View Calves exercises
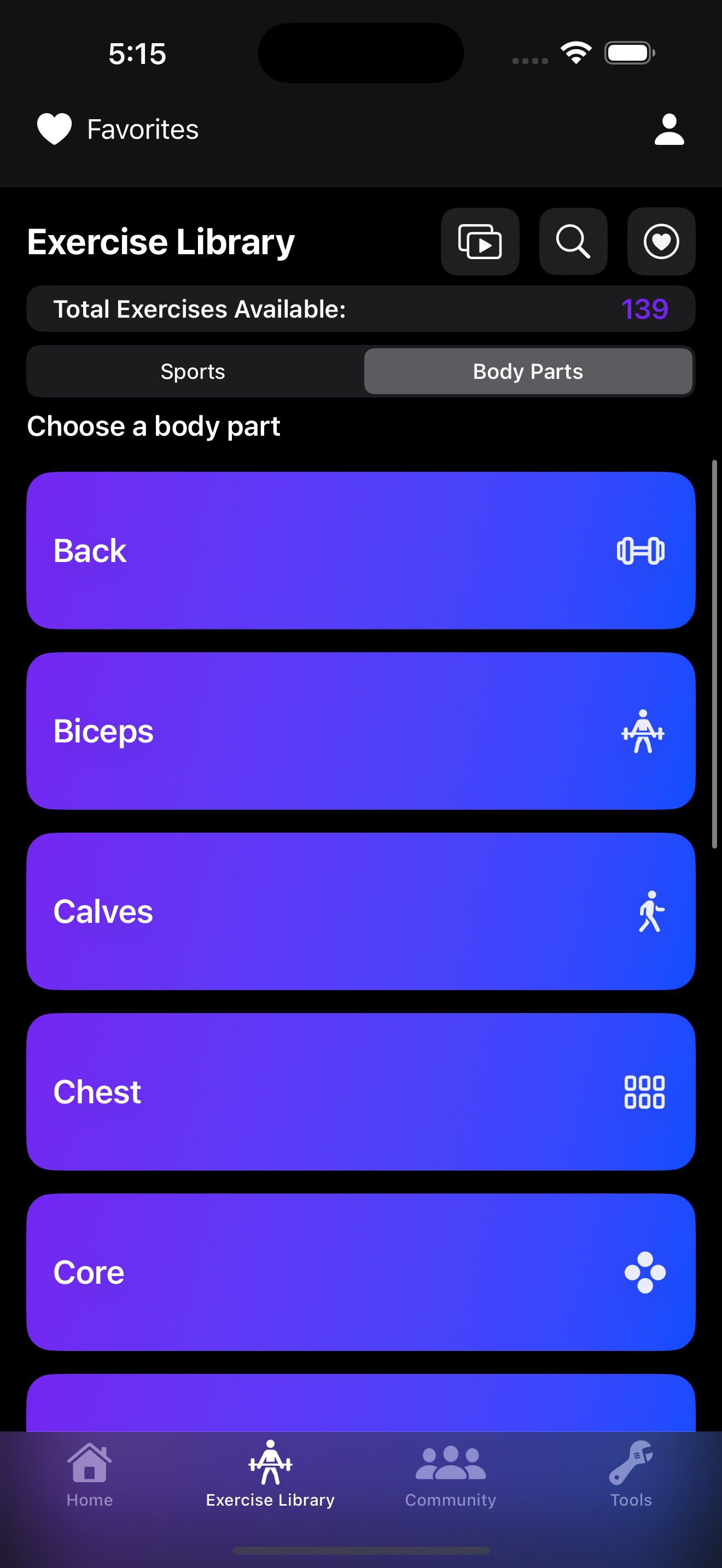 click(361, 911)
